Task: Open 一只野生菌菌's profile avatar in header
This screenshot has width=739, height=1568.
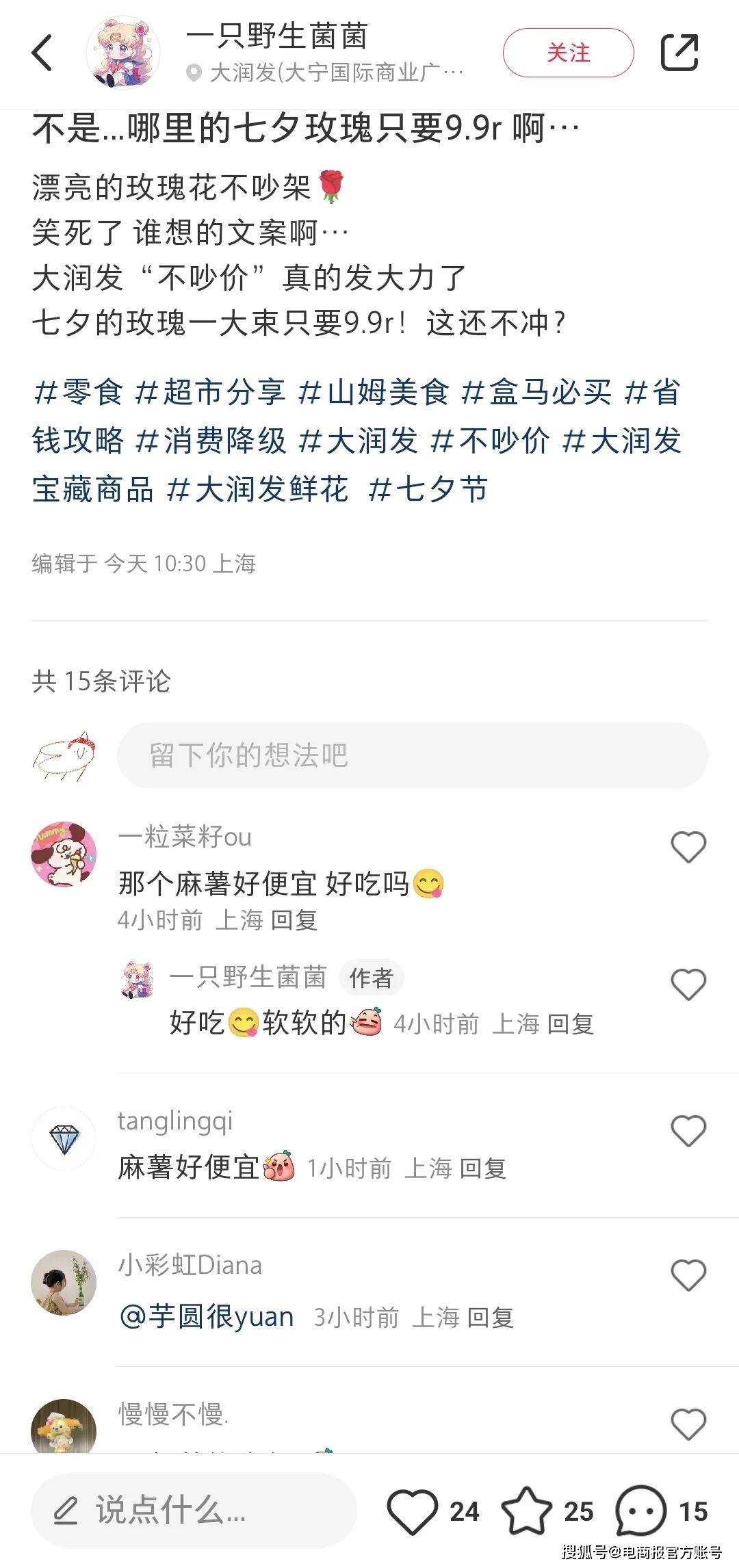Action: click(x=123, y=53)
